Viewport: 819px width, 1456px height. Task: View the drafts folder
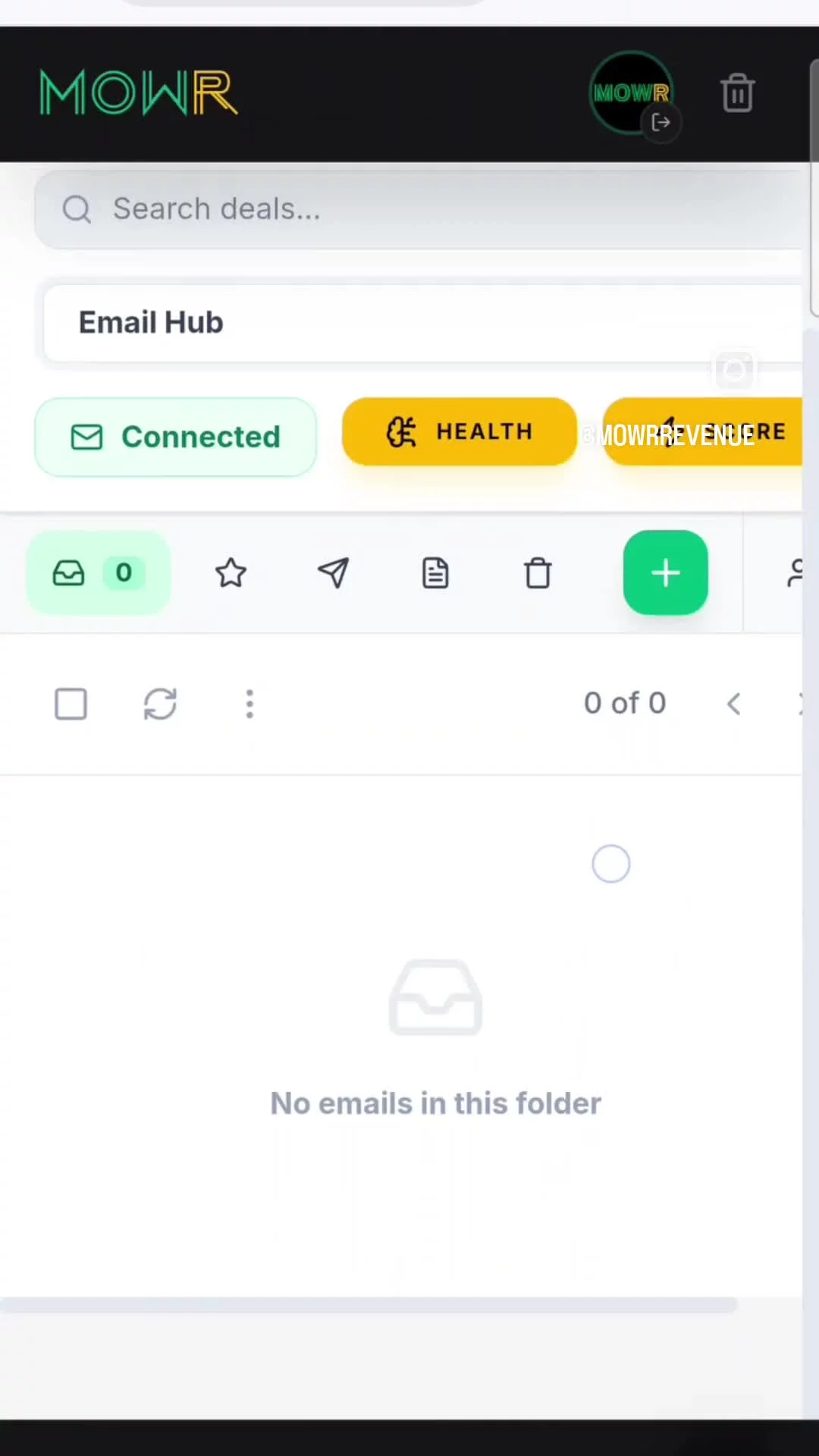click(x=435, y=573)
